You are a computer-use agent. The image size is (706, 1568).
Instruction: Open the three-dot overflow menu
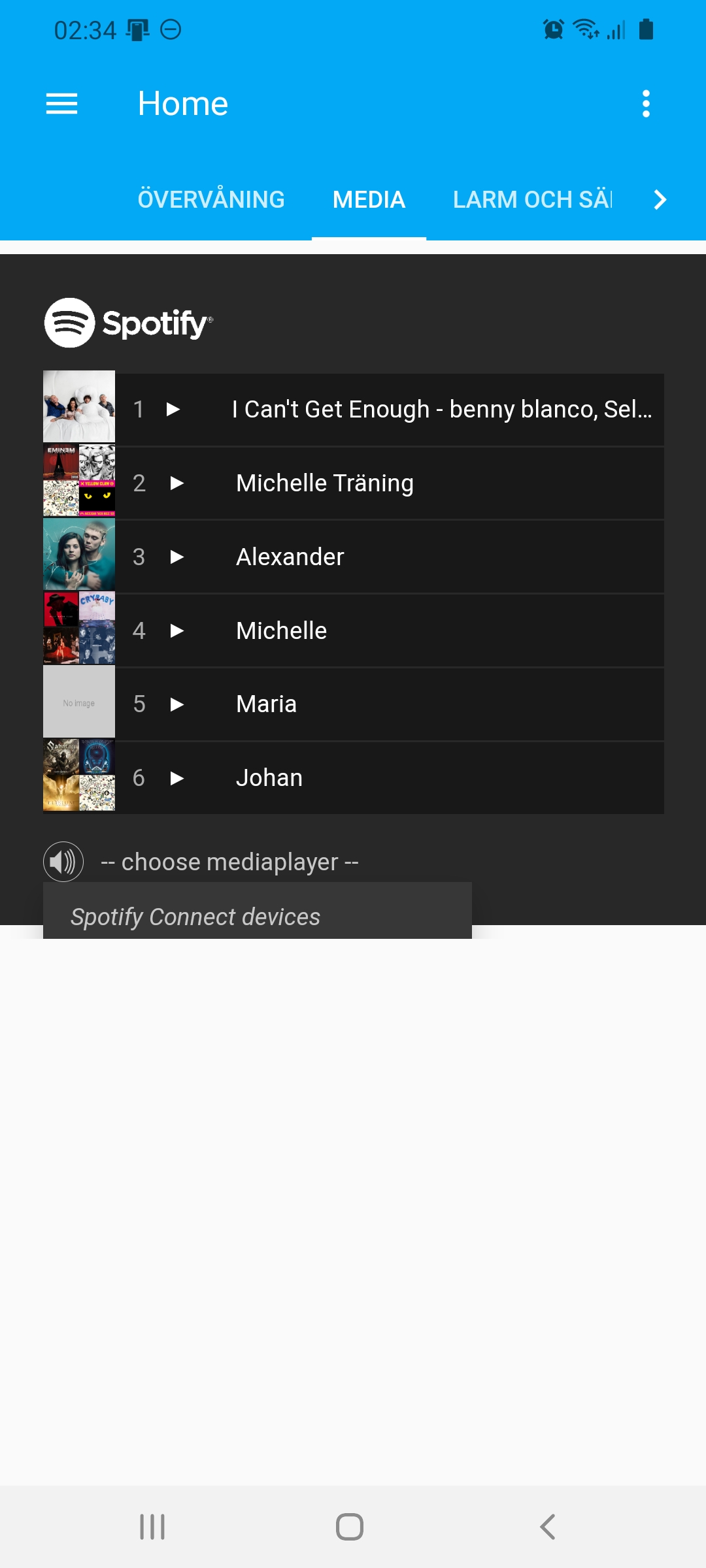645,103
